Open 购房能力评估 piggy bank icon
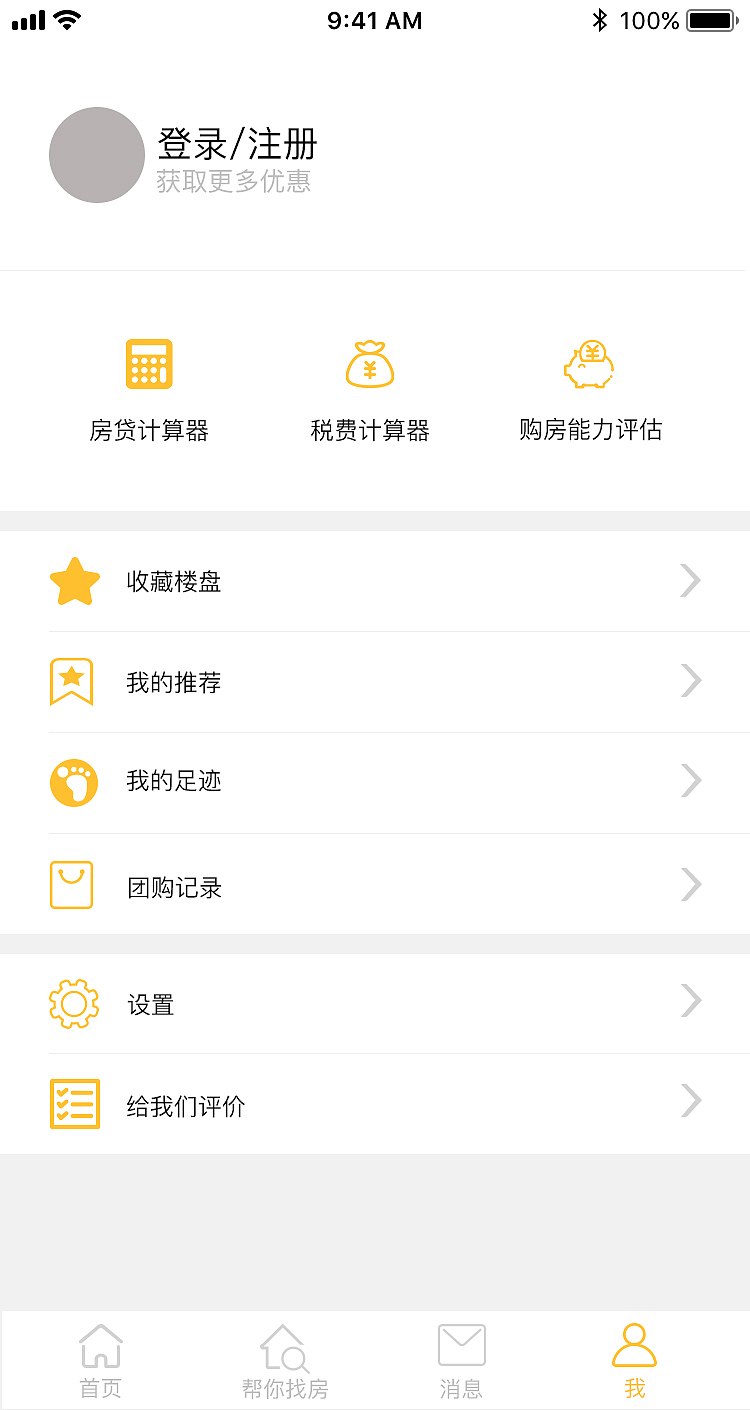The width and height of the screenshot is (750, 1410). tap(589, 363)
